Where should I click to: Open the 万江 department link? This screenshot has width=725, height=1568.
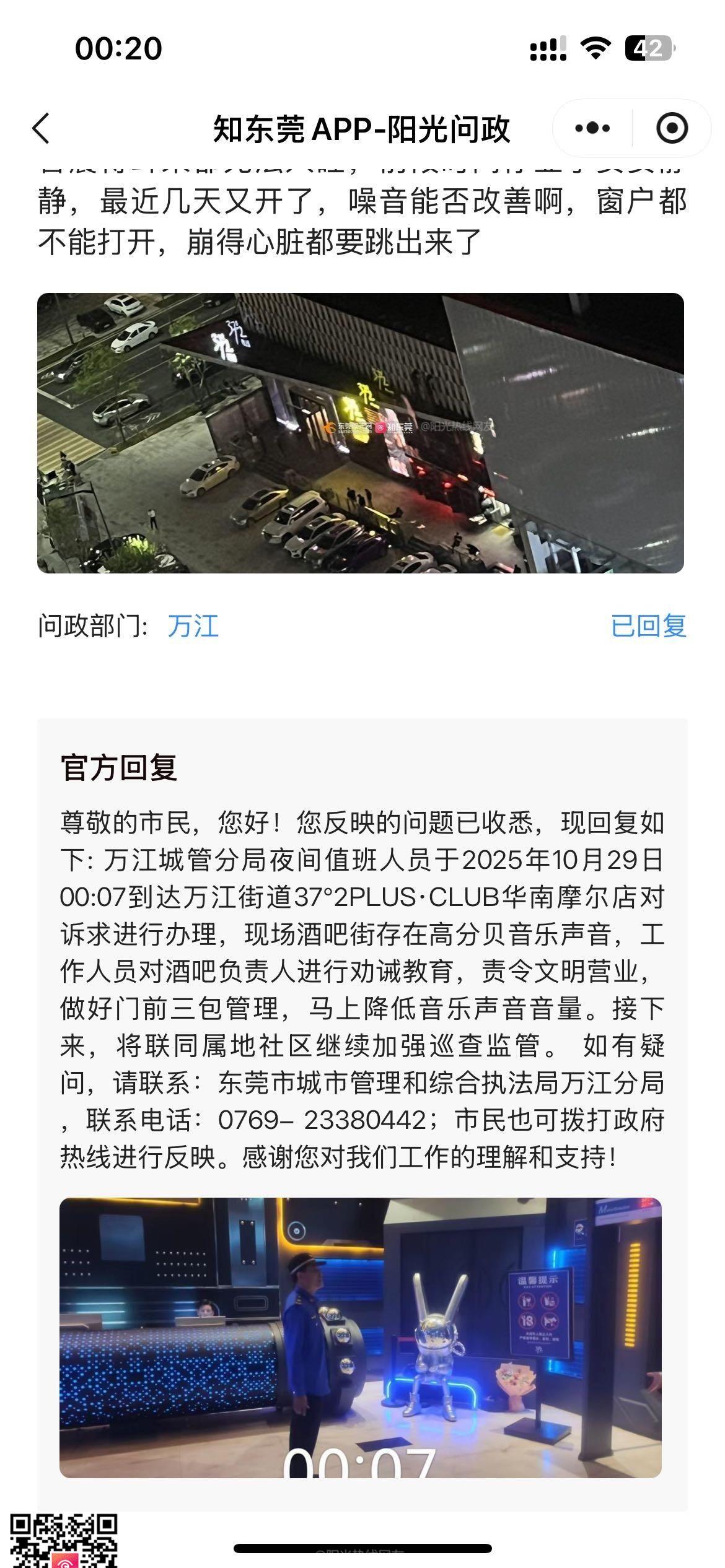(x=193, y=625)
